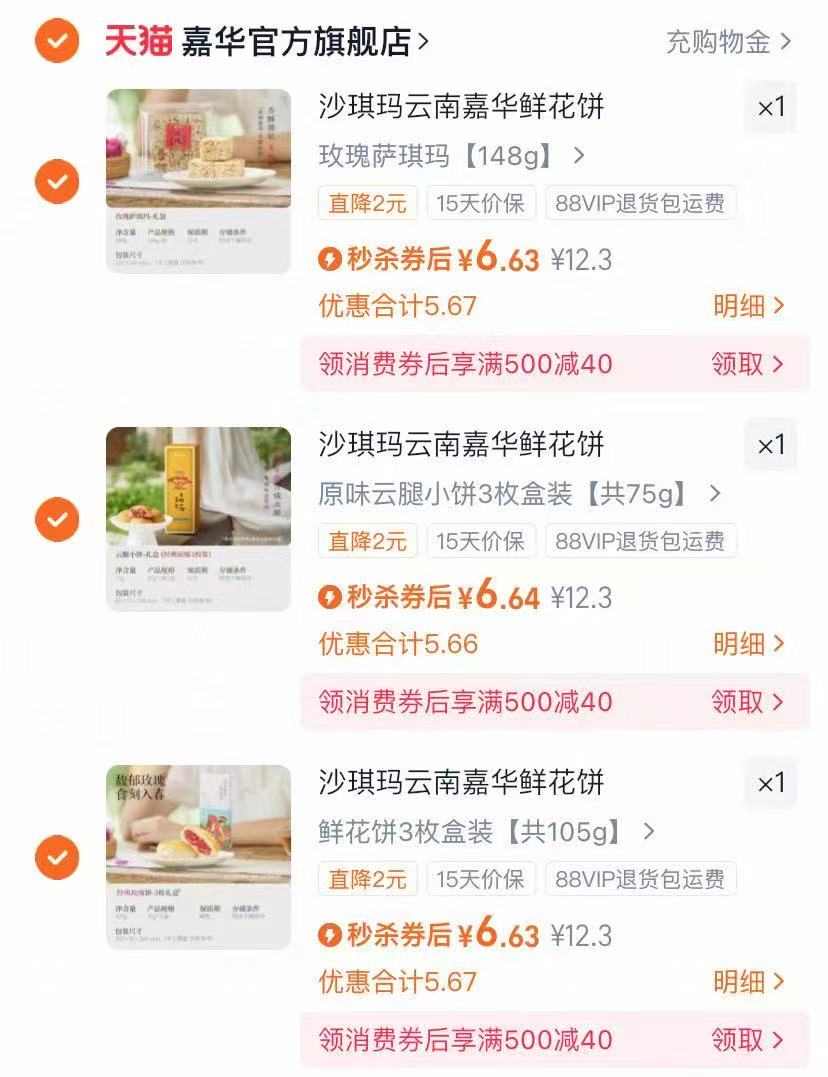Toggle the store select-all checkbox

click(57, 42)
